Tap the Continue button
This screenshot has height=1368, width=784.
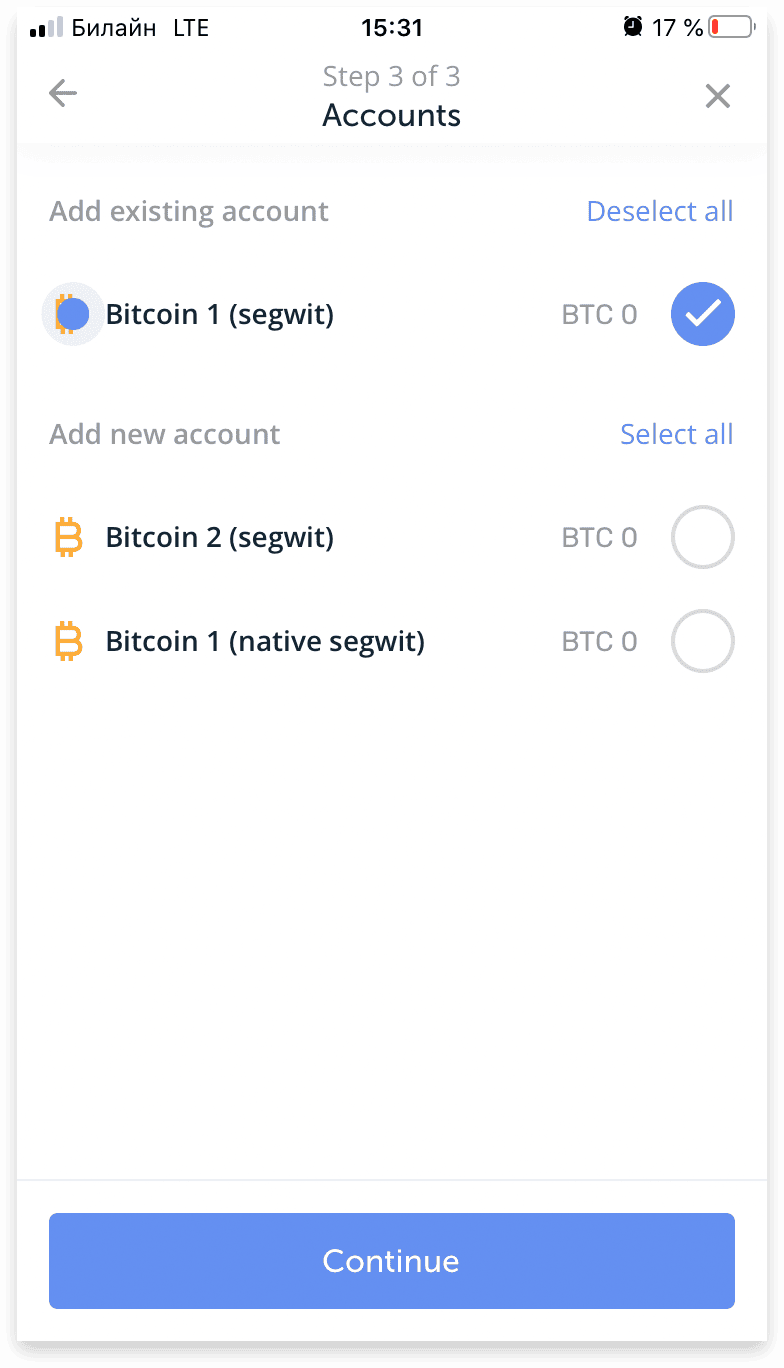point(392,1261)
